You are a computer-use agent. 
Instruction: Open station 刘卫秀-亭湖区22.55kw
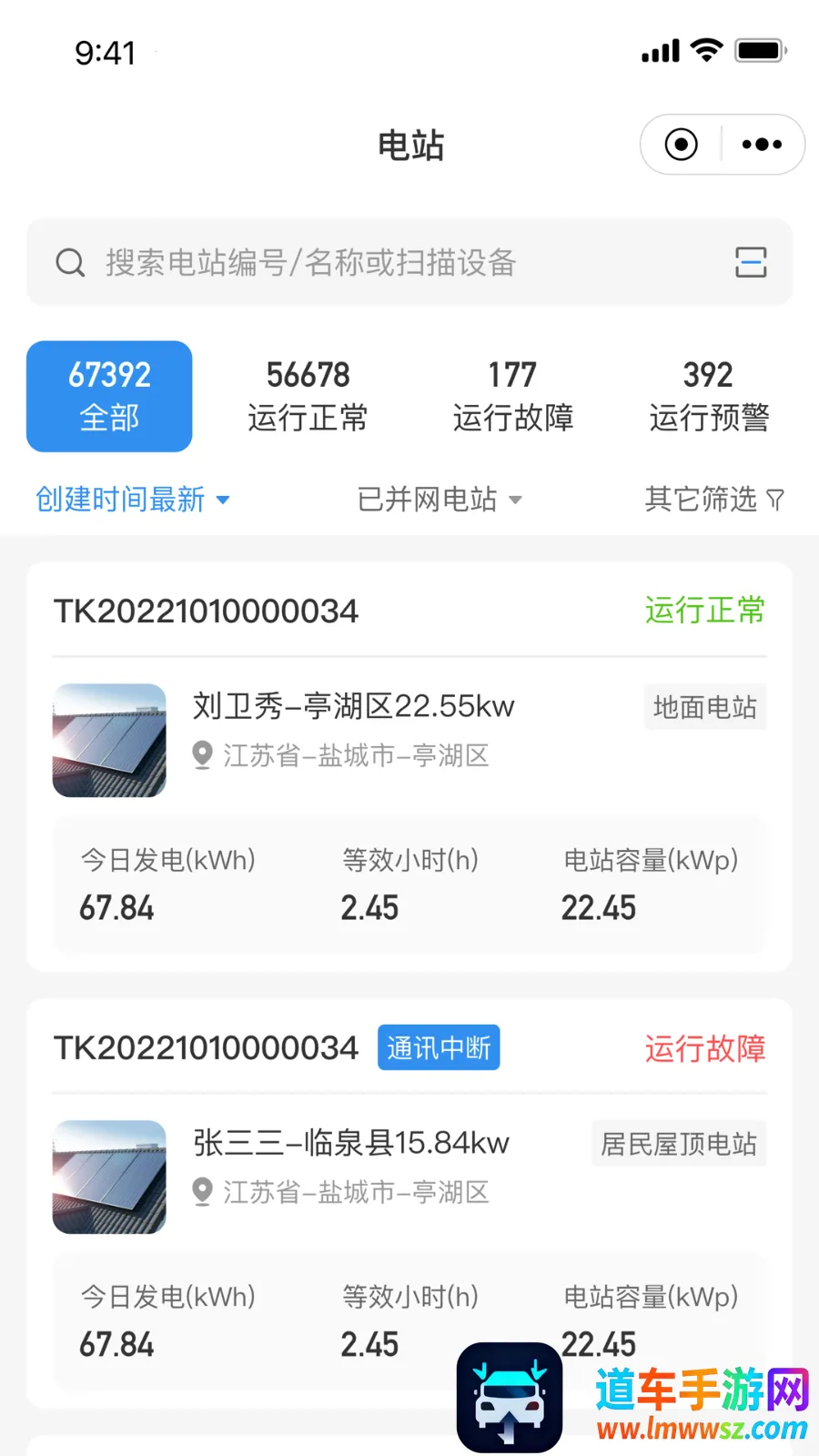pos(353,707)
